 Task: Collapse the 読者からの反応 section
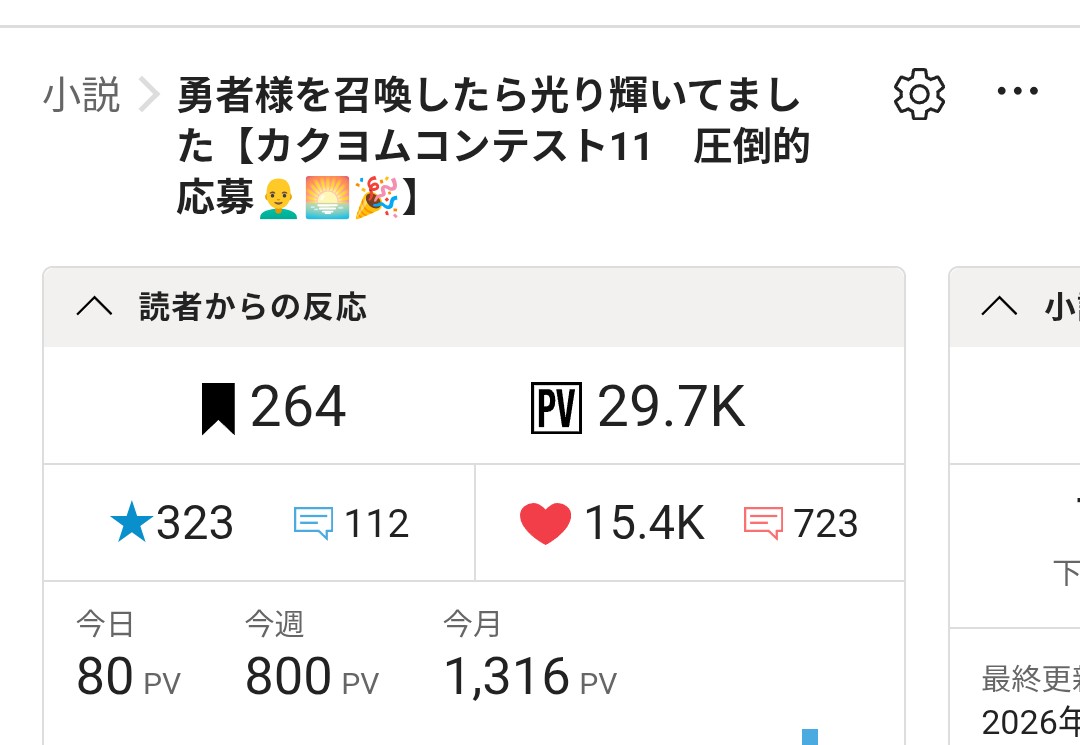click(95, 308)
